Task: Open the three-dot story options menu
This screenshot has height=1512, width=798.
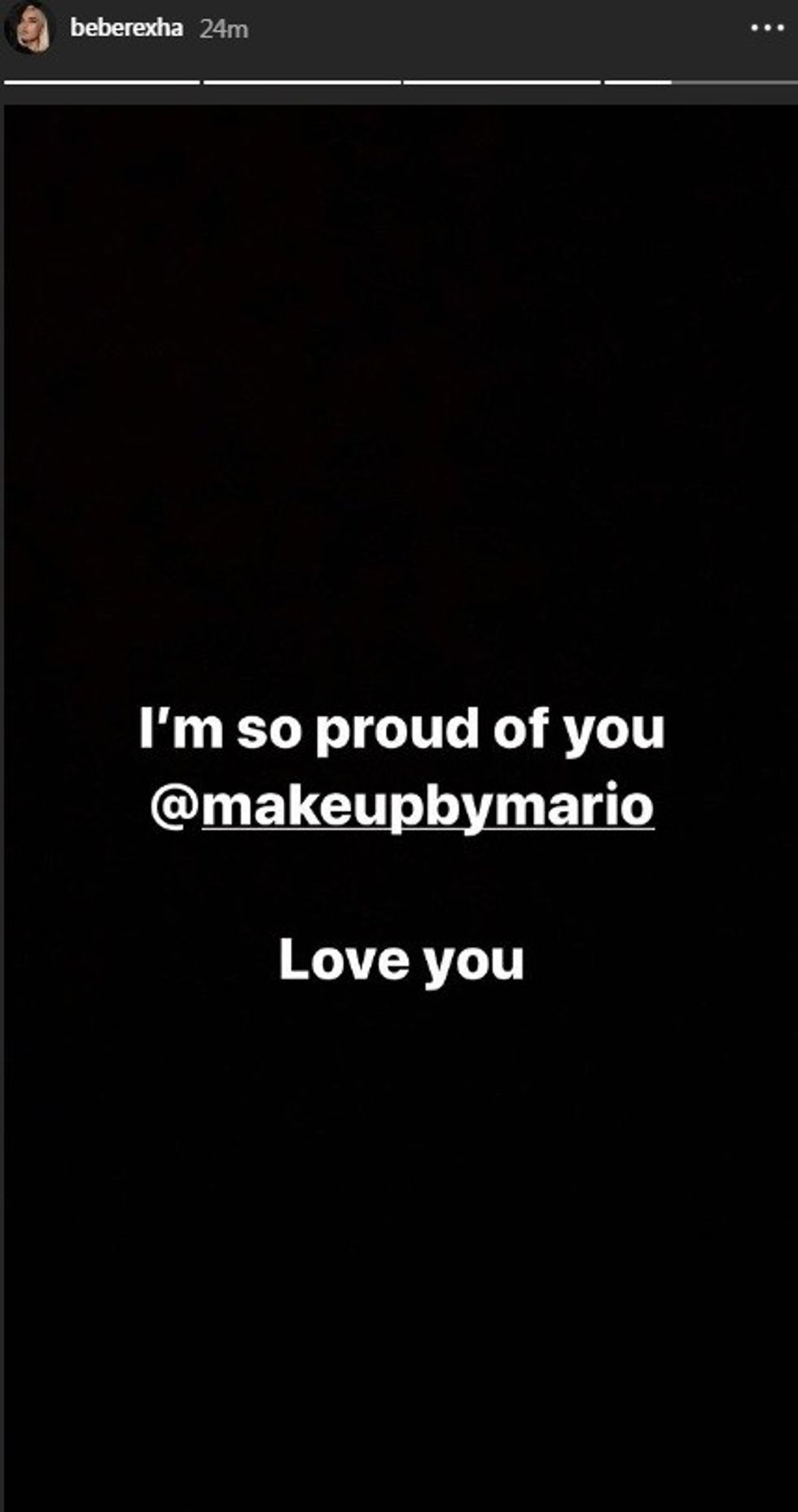Action: (x=766, y=28)
